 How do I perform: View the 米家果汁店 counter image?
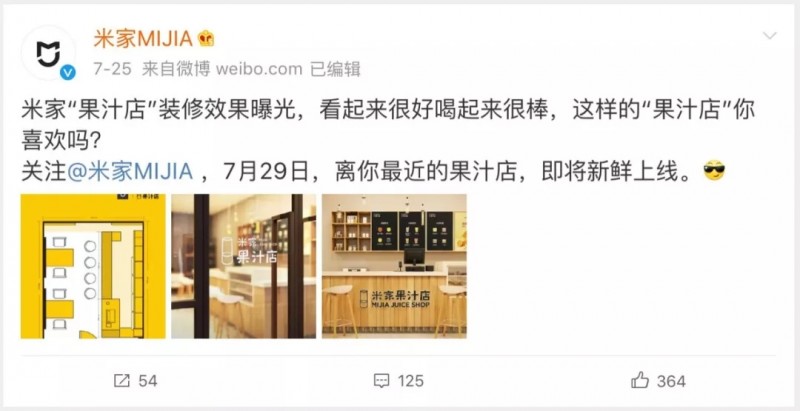coord(393,266)
